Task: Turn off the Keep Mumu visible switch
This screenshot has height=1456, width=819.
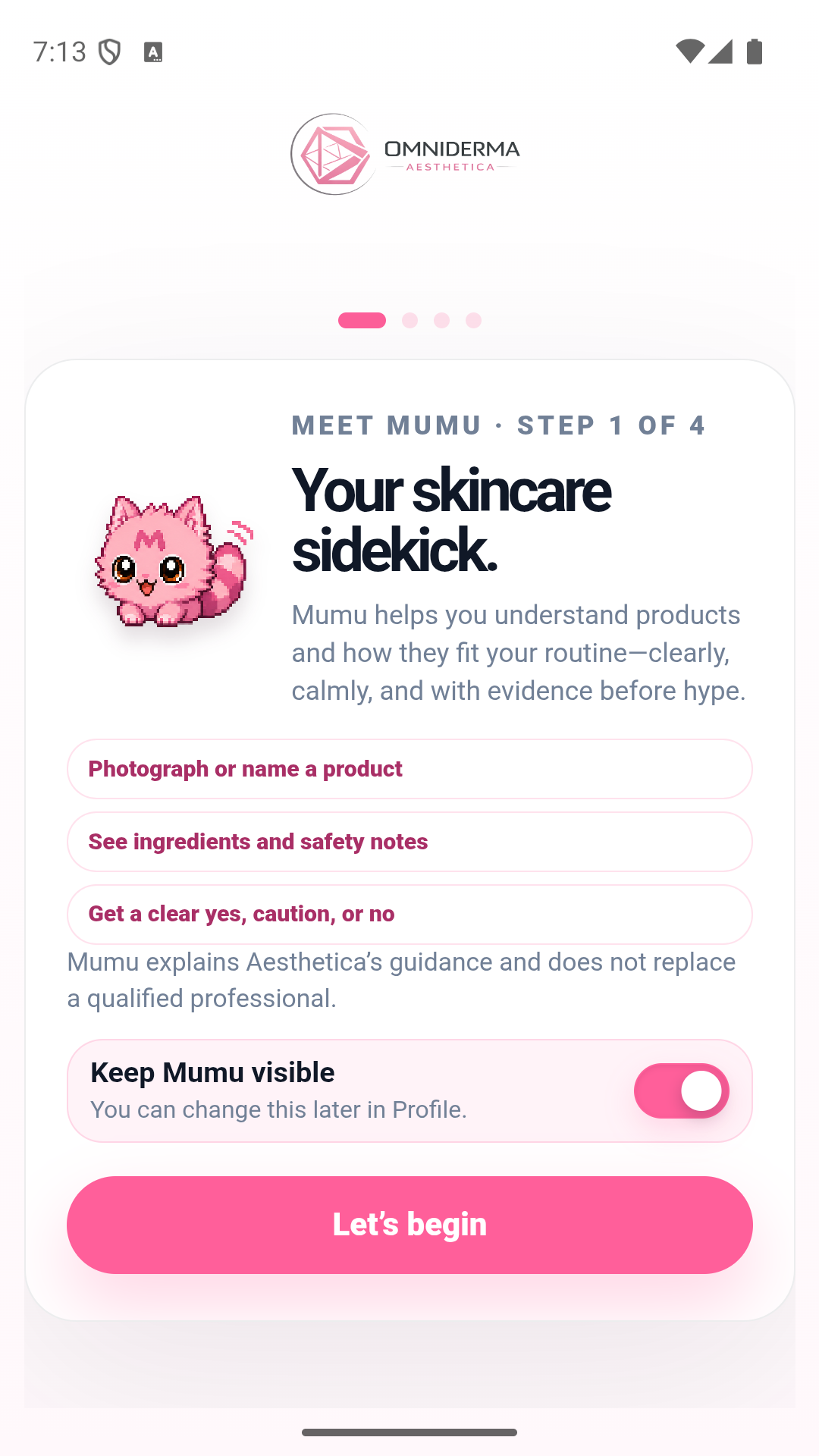Action: point(682,1090)
